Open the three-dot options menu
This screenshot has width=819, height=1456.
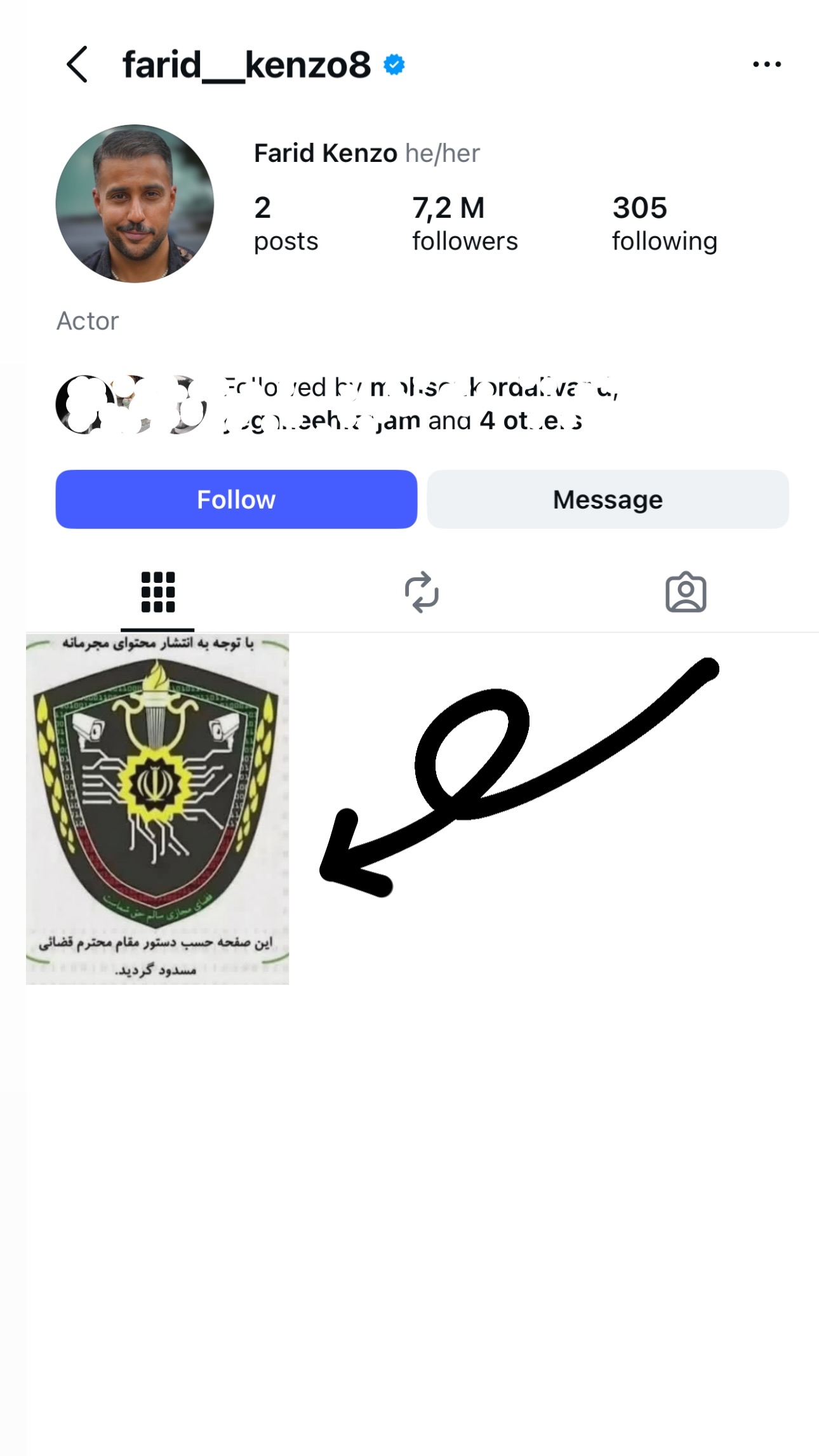[766, 64]
